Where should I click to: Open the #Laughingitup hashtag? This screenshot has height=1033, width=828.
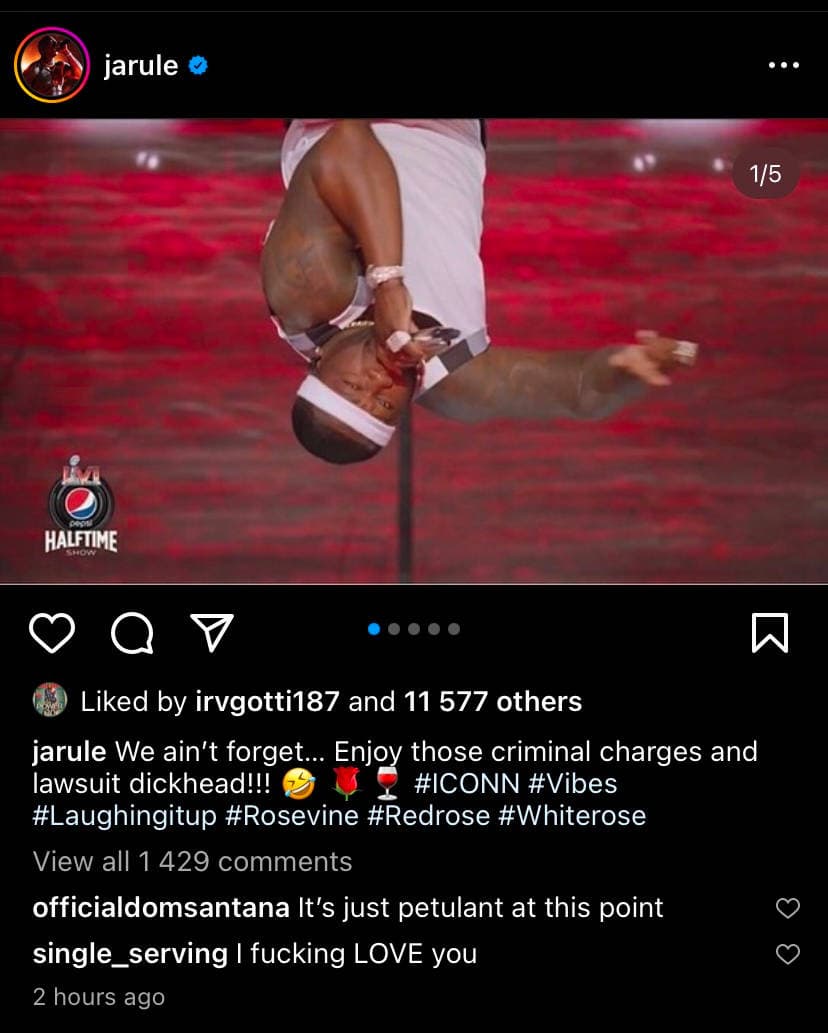pyautogui.click(x=124, y=816)
